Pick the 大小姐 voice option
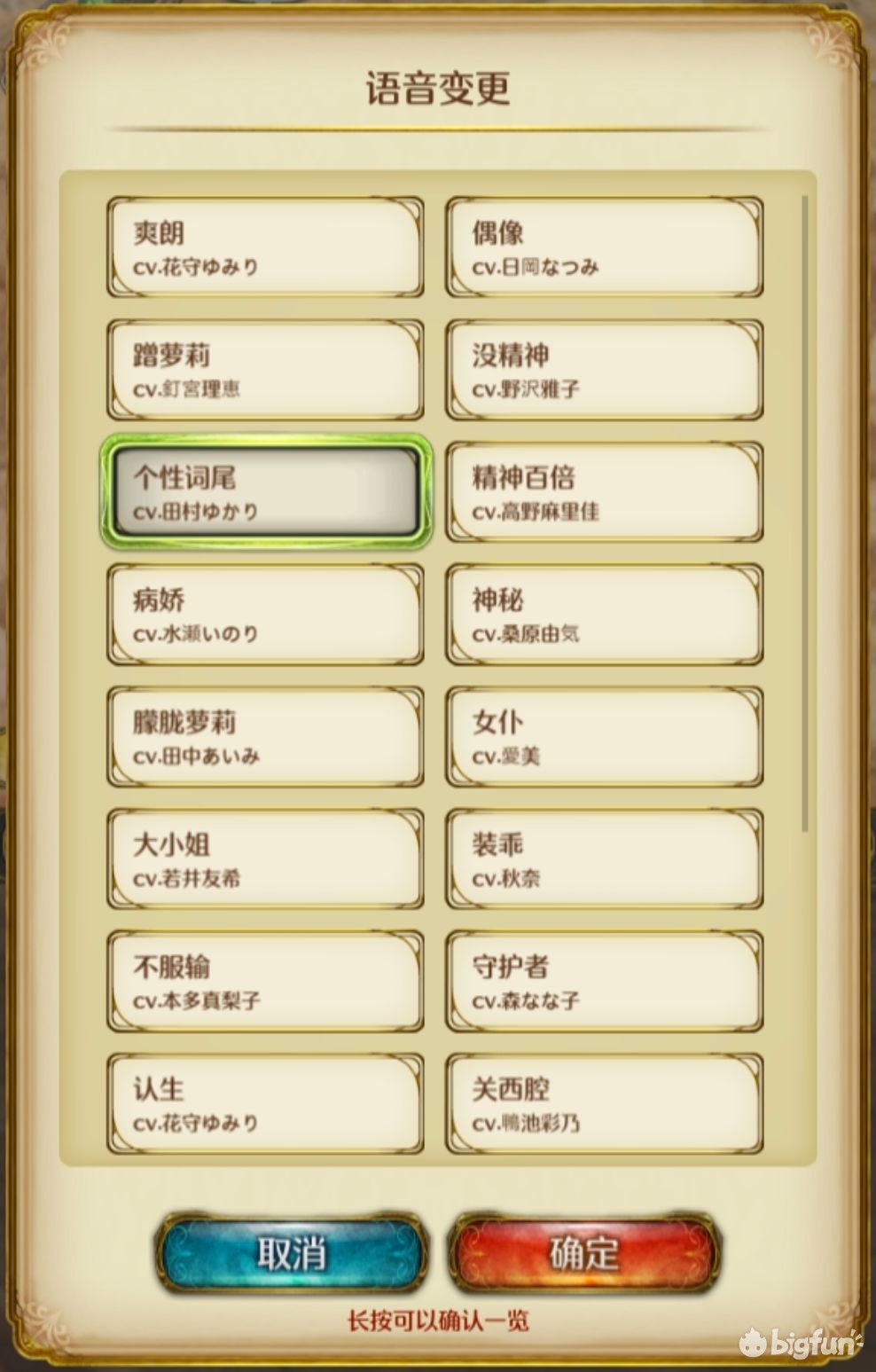This screenshot has height=1372, width=876. point(264,859)
